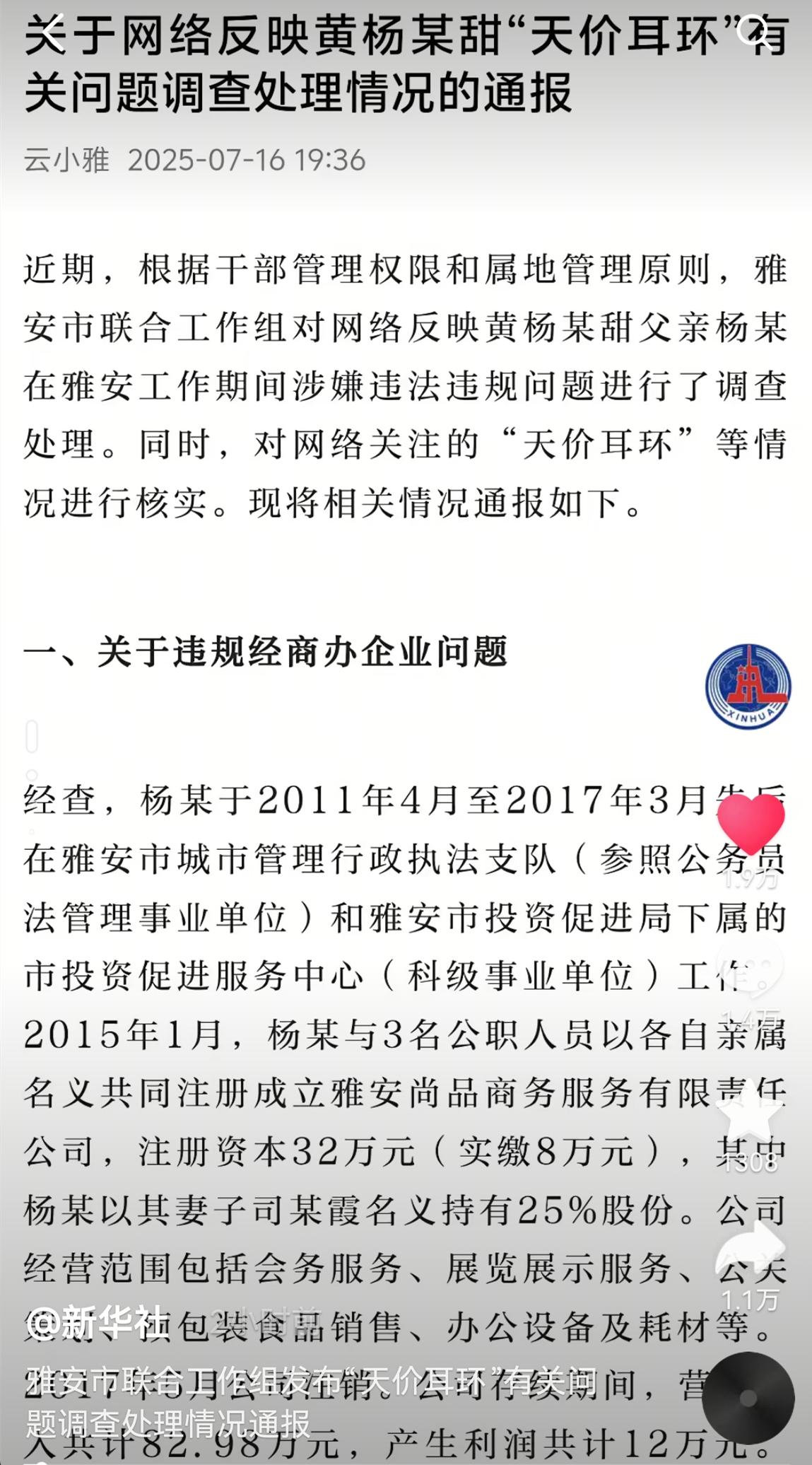Go back using the top-left arrow
This screenshot has width=812, height=1465.
pos(47,32)
